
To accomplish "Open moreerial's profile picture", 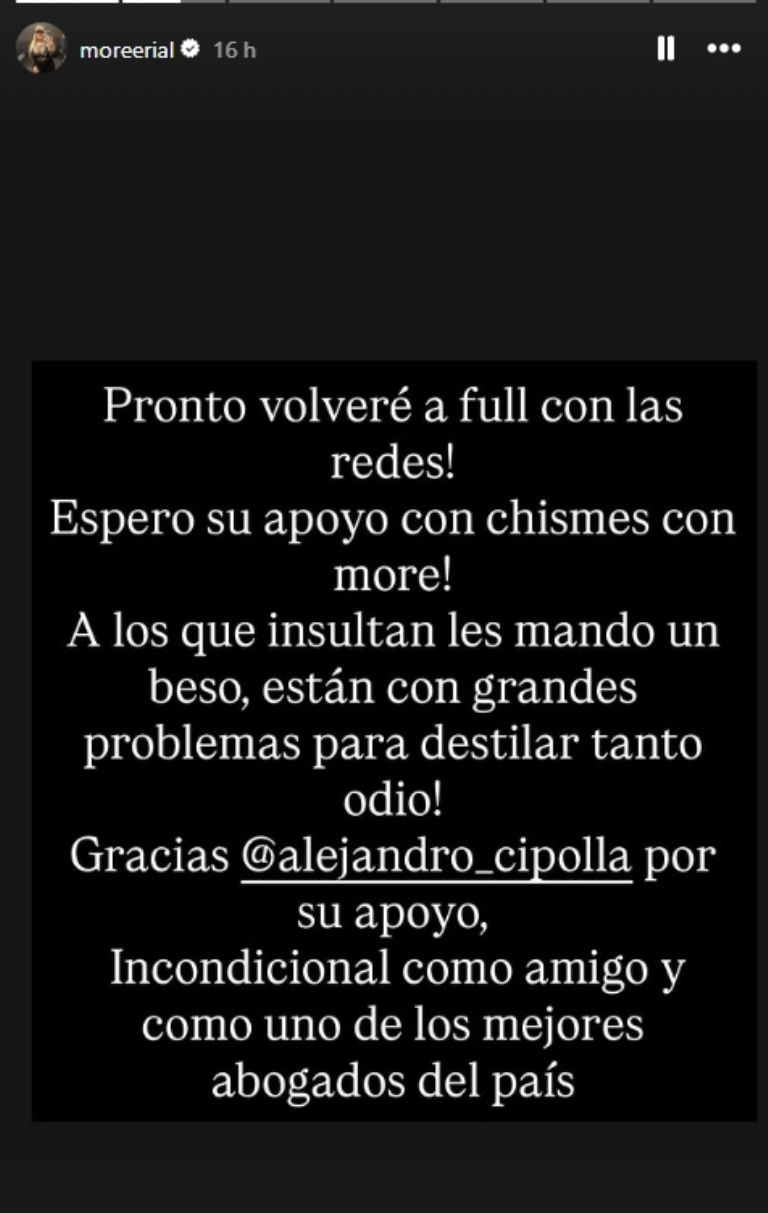I will coord(41,49).
